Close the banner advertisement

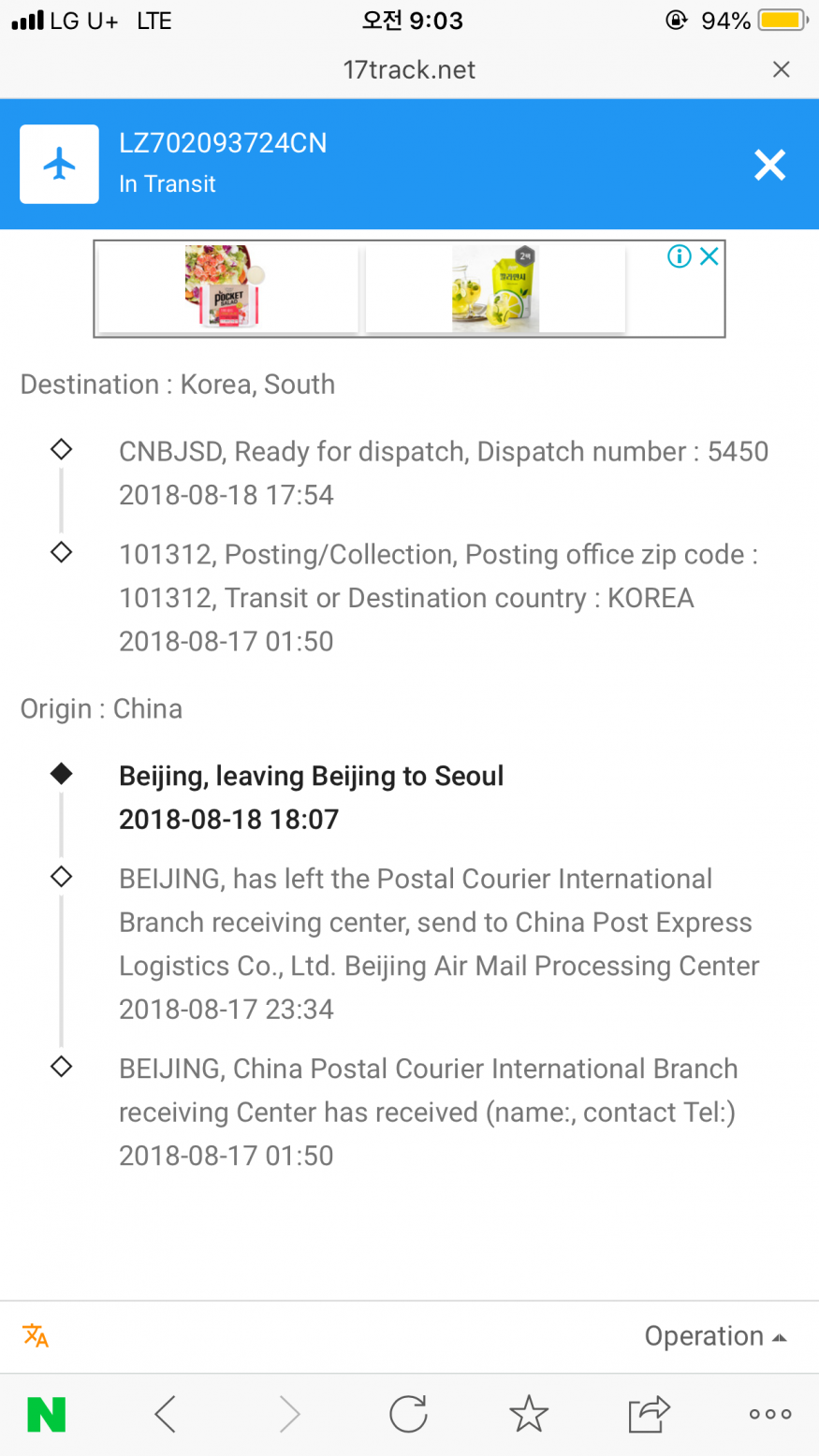coord(709,256)
